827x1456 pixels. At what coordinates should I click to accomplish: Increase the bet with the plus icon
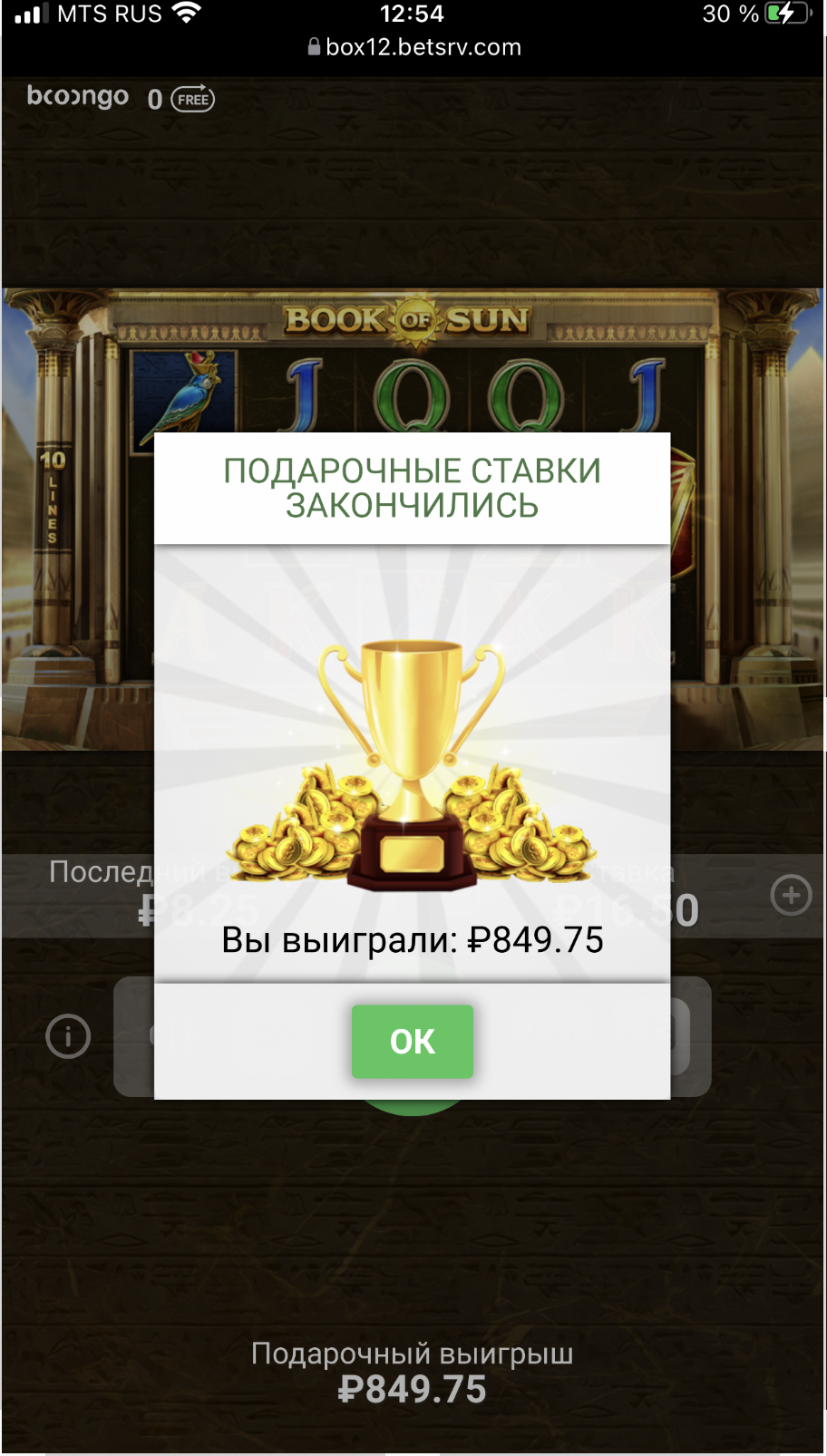click(x=791, y=895)
